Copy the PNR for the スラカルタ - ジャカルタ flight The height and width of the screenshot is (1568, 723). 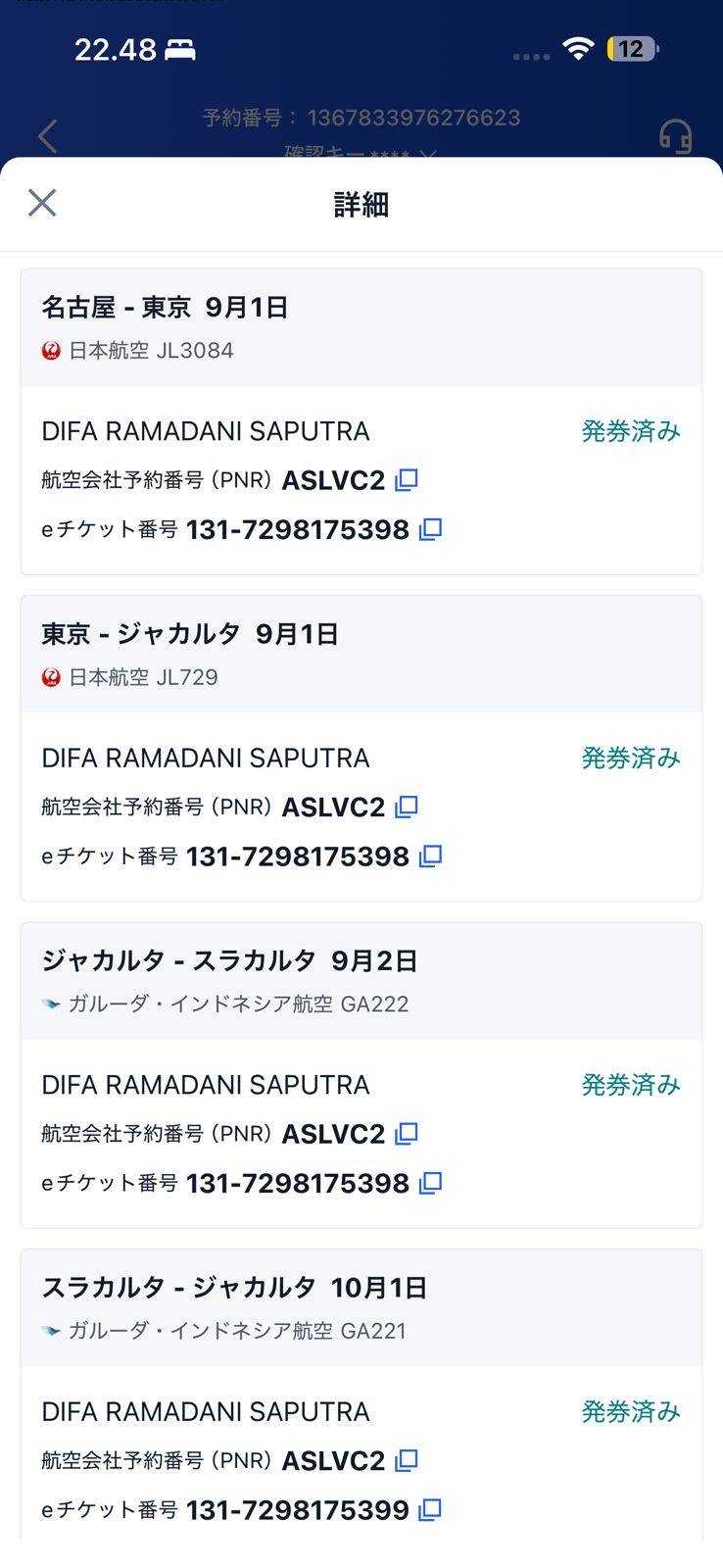[407, 1460]
